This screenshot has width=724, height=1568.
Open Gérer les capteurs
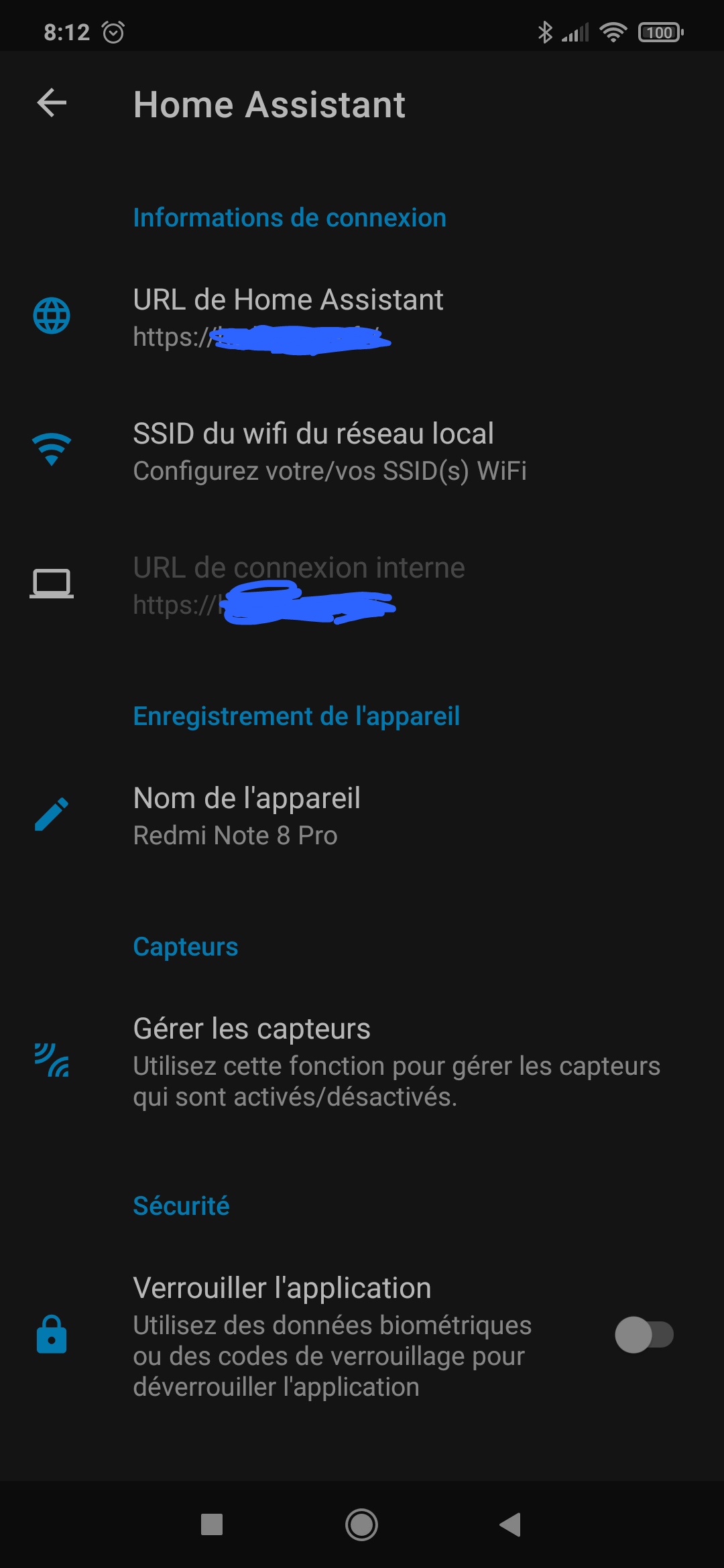(362, 1061)
